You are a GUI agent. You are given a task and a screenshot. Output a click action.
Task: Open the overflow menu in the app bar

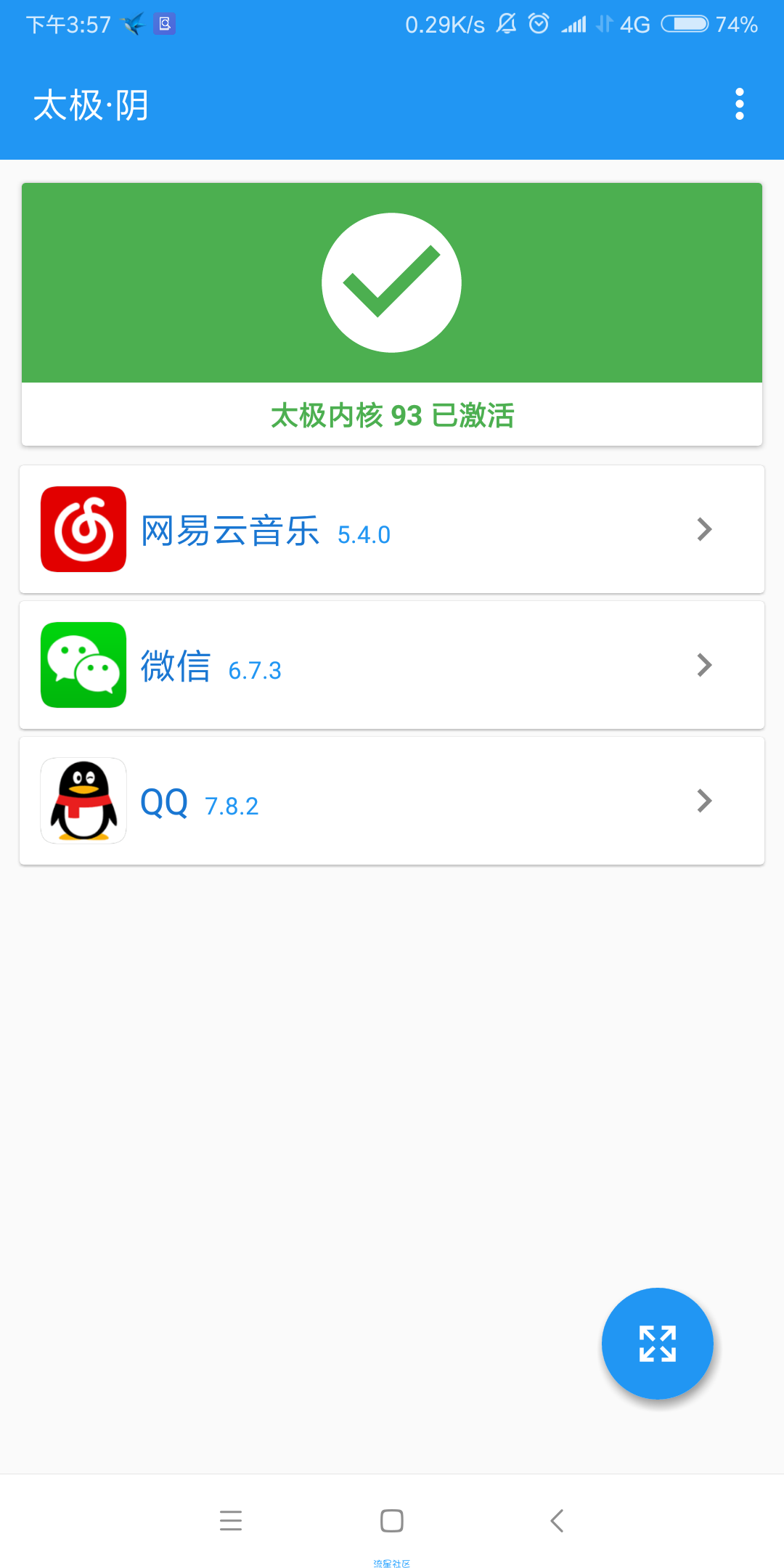click(x=740, y=105)
